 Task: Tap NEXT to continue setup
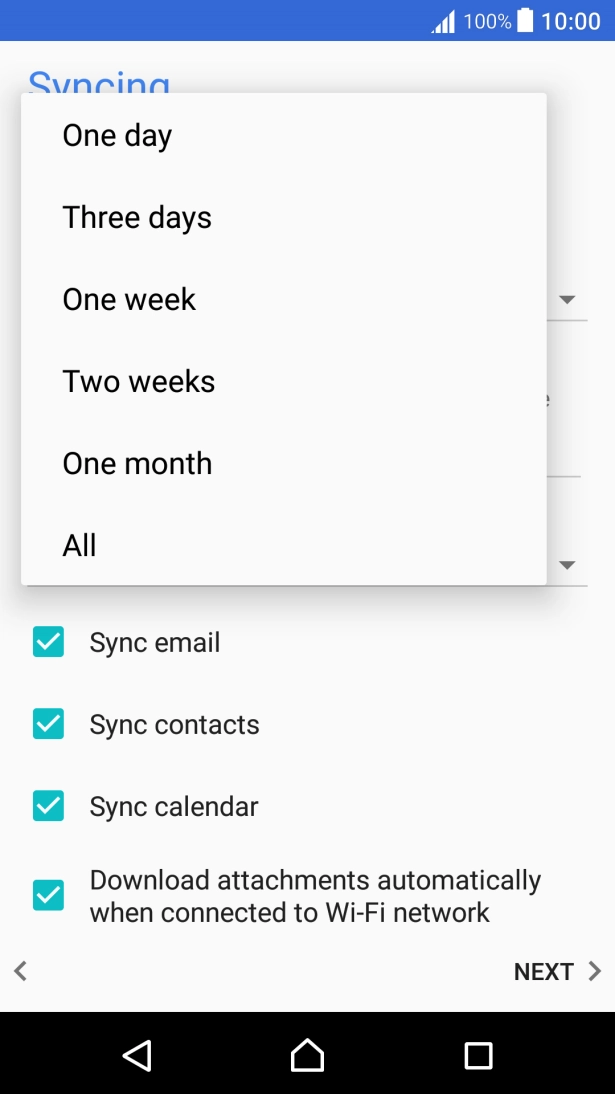tap(557, 971)
